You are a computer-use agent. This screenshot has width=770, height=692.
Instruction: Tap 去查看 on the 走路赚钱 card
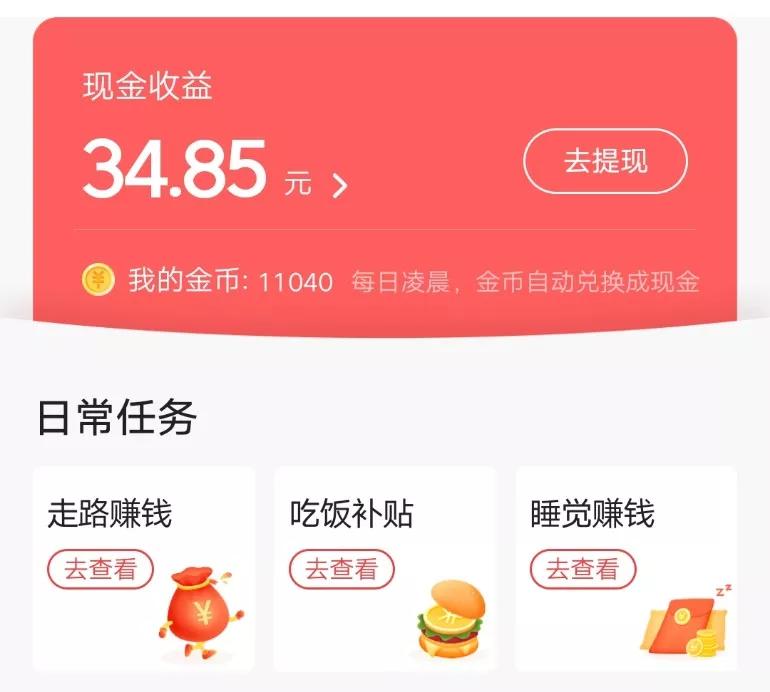100,569
